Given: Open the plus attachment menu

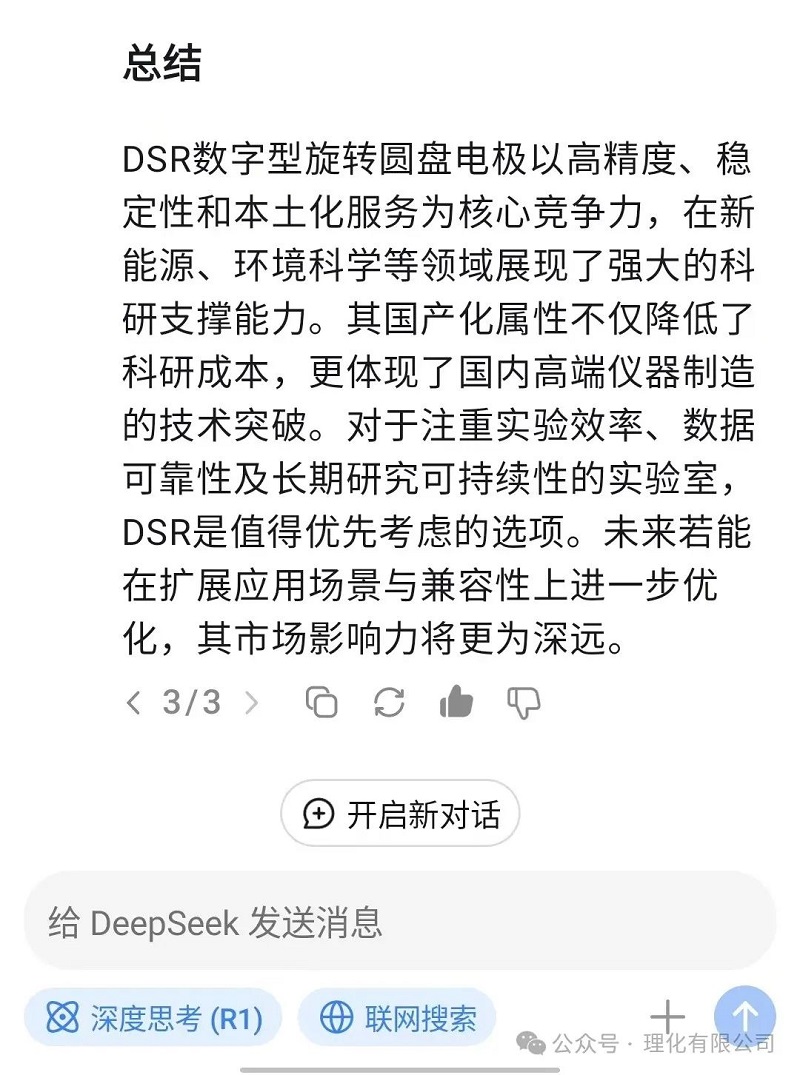Looking at the screenshot, I should point(667,1016).
